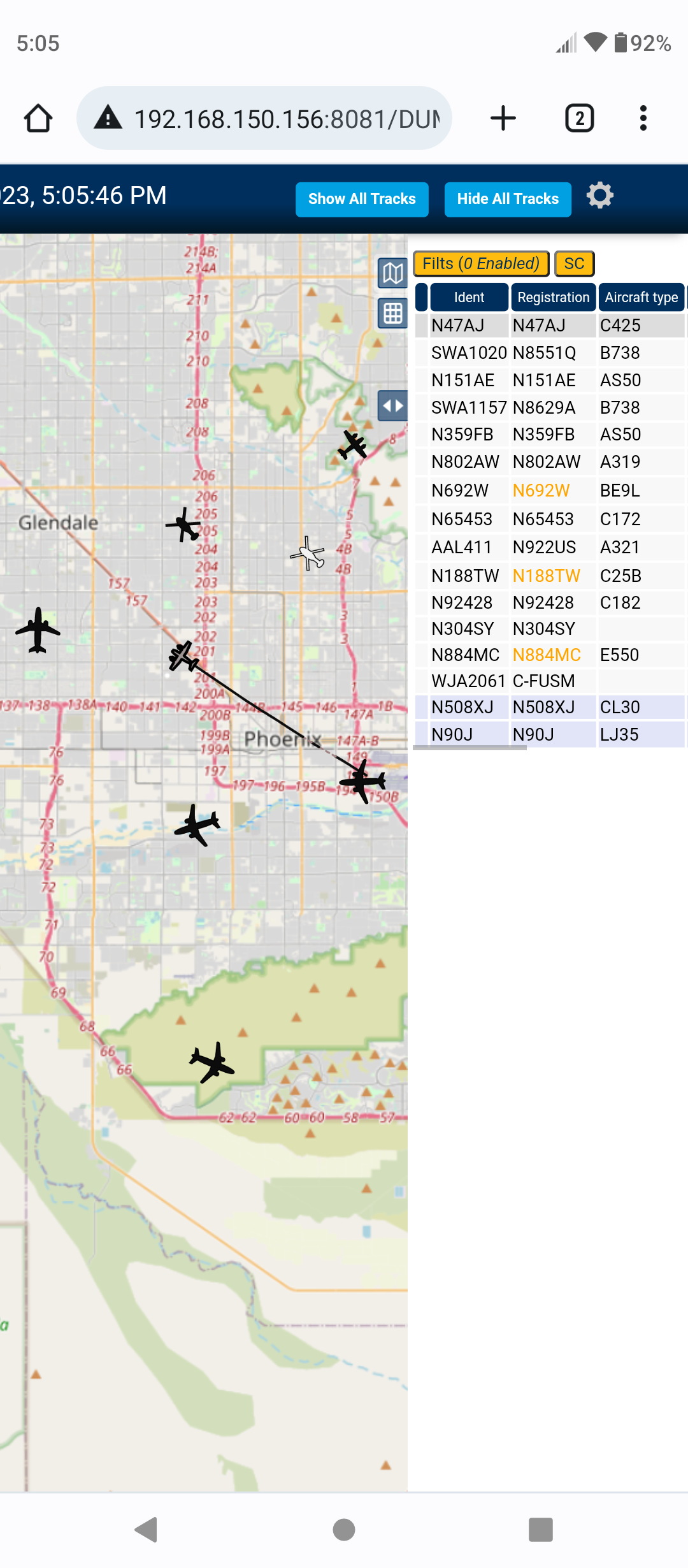This screenshot has width=688, height=1568.
Task: Open a new browser tab
Action: [503, 119]
